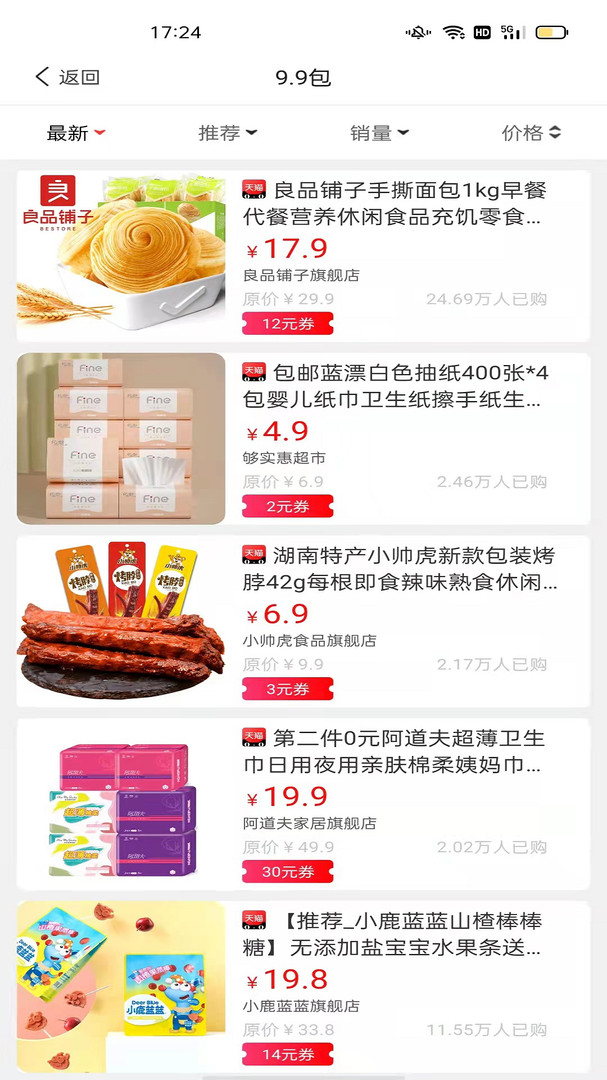Tap the 14元券 coupon tag
607x1080 pixels.
pyautogui.click(x=287, y=1054)
